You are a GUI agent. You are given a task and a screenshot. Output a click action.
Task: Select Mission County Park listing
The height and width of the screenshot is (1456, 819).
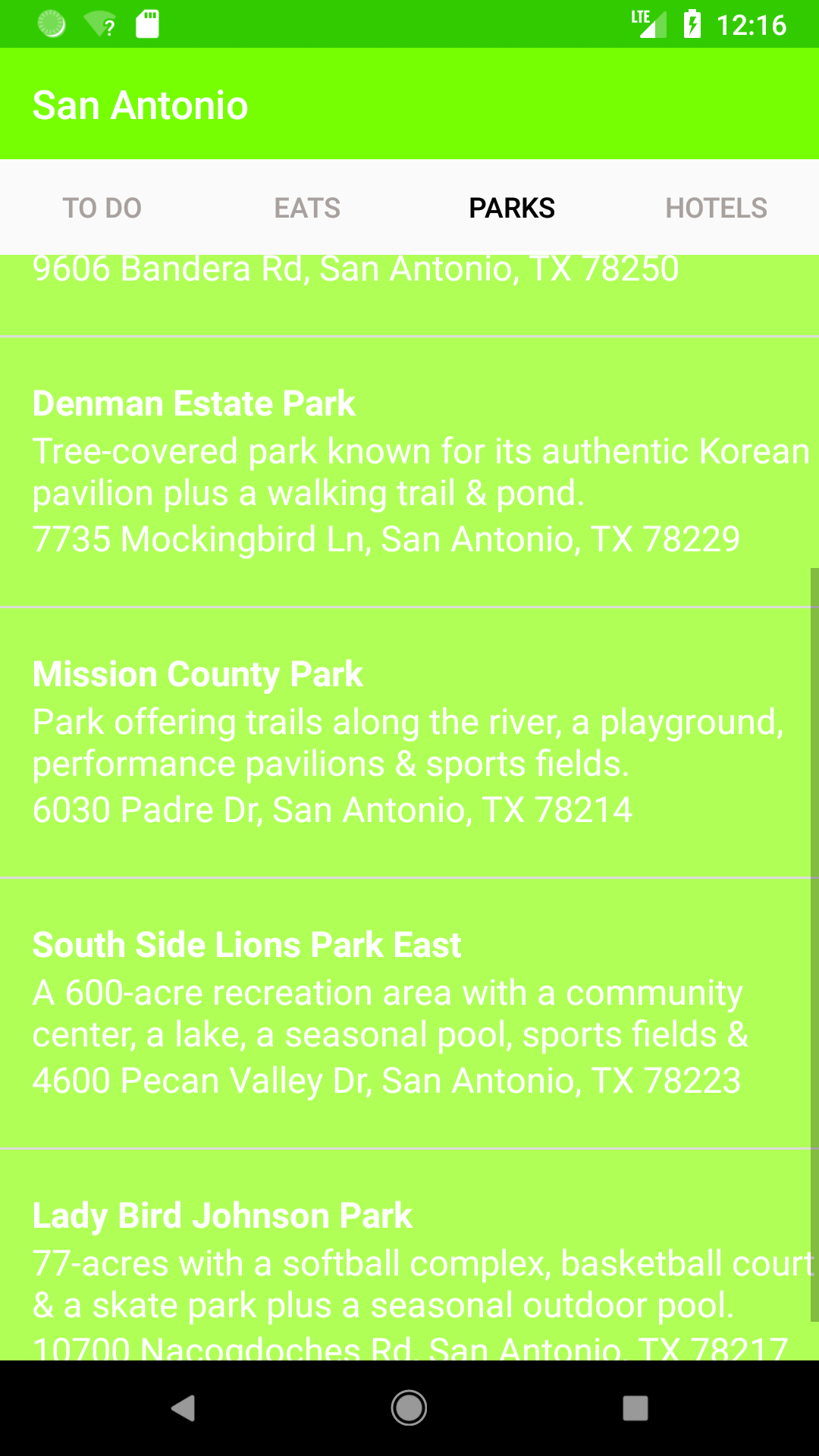[409, 742]
